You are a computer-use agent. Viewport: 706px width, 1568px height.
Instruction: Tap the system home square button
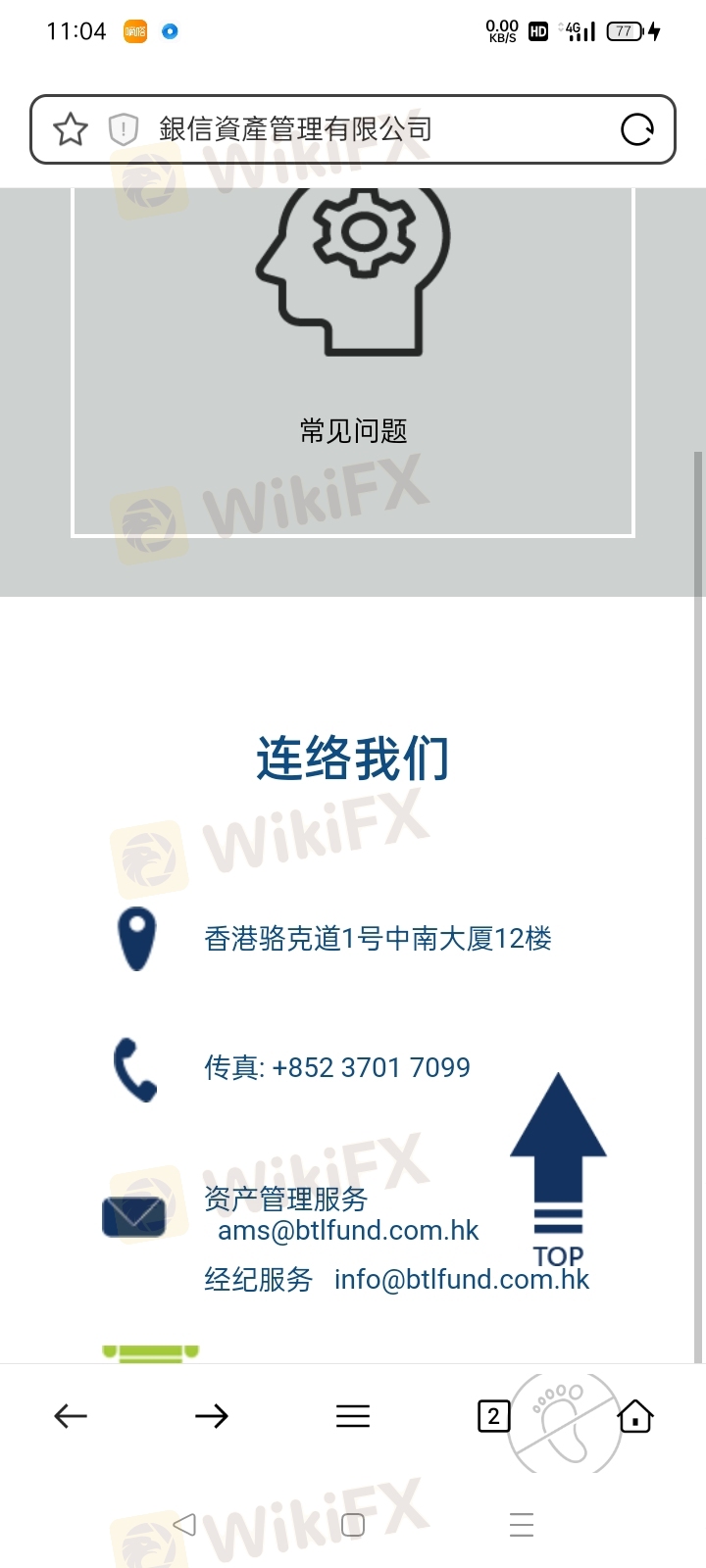(353, 1525)
